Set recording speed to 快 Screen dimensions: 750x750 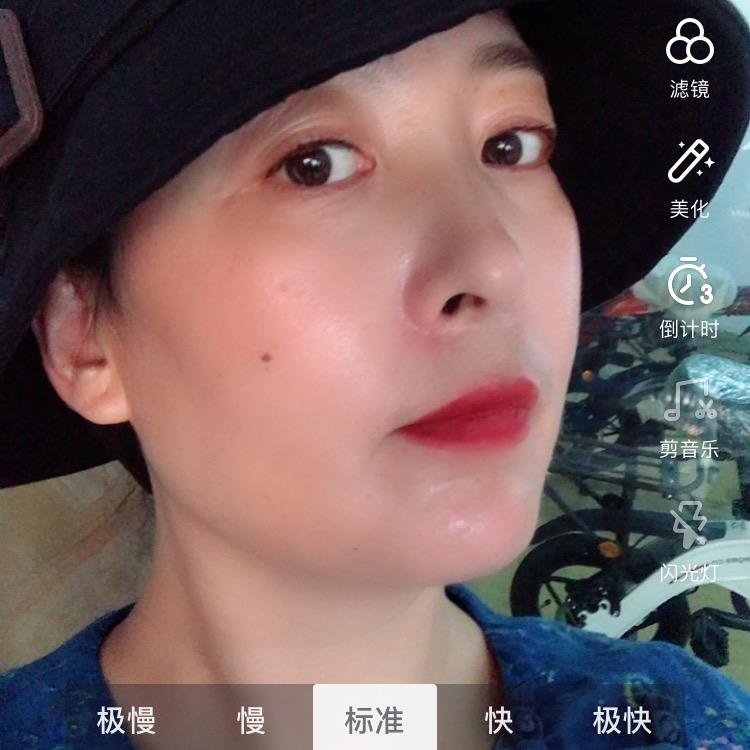coord(499,720)
